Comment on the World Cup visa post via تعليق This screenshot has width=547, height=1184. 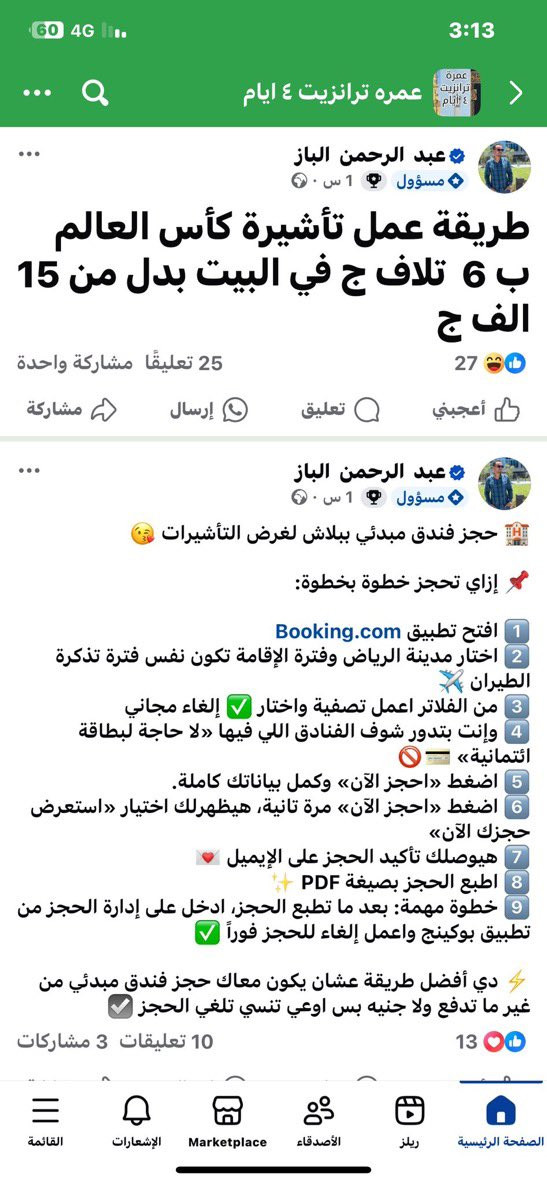click(x=340, y=410)
